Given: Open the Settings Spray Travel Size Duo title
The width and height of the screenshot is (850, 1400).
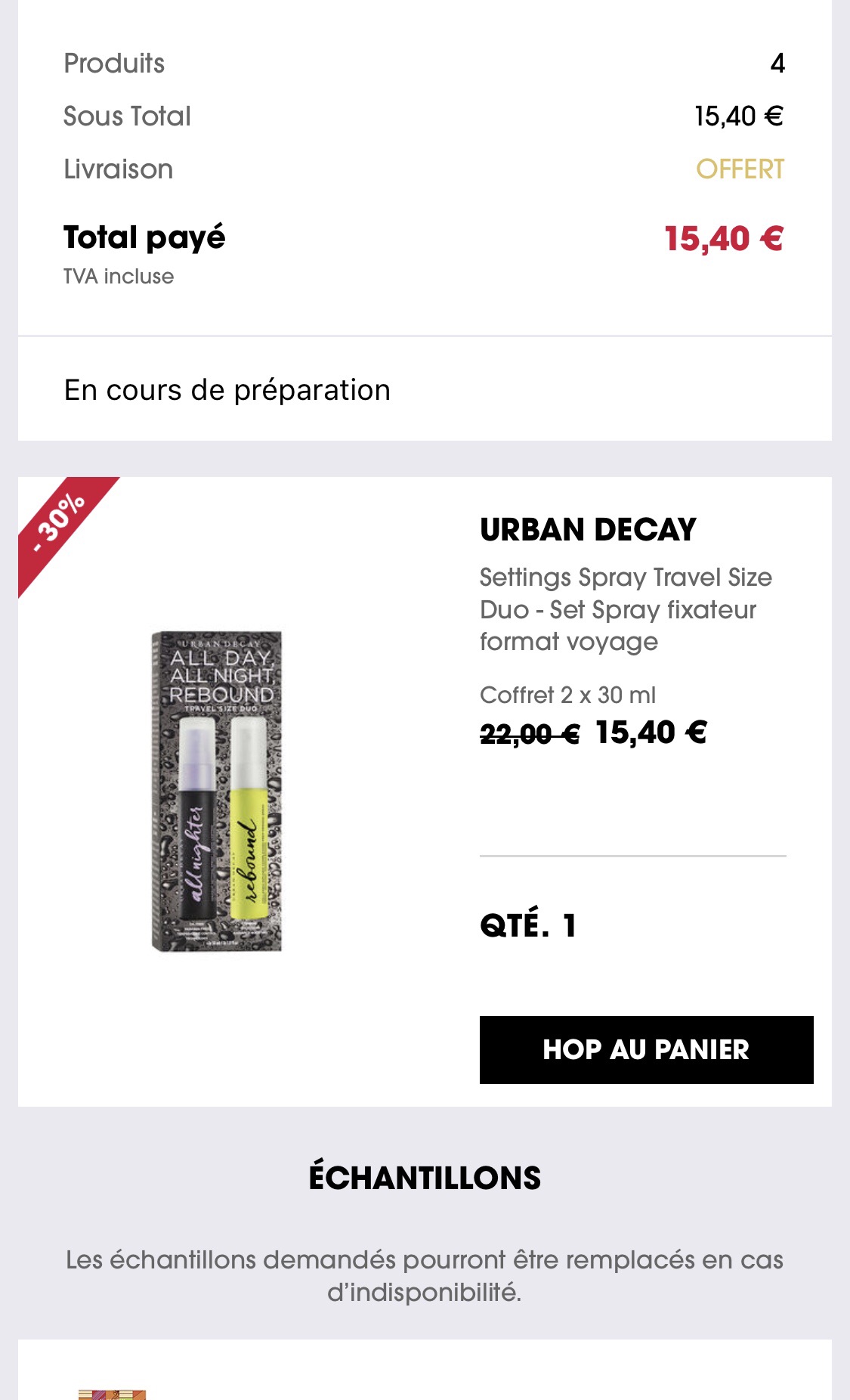Looking at the screenshot, I should click(x=626, y=609).
